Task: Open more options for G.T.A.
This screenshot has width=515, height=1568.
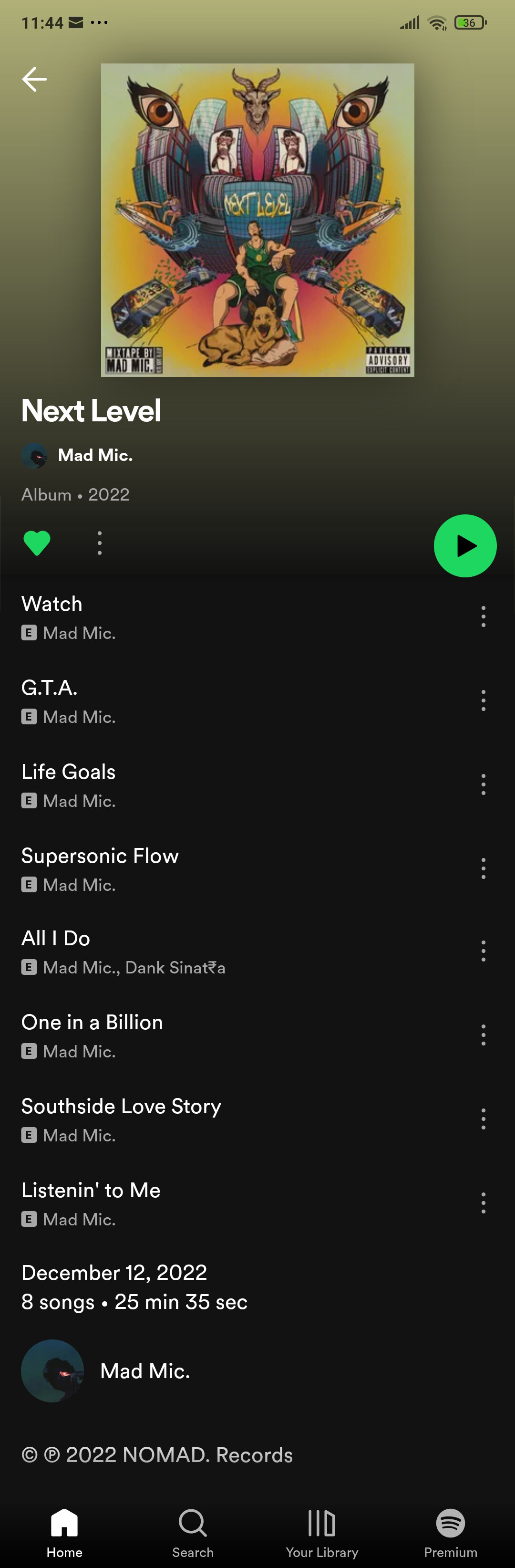Action: [483, 700]
